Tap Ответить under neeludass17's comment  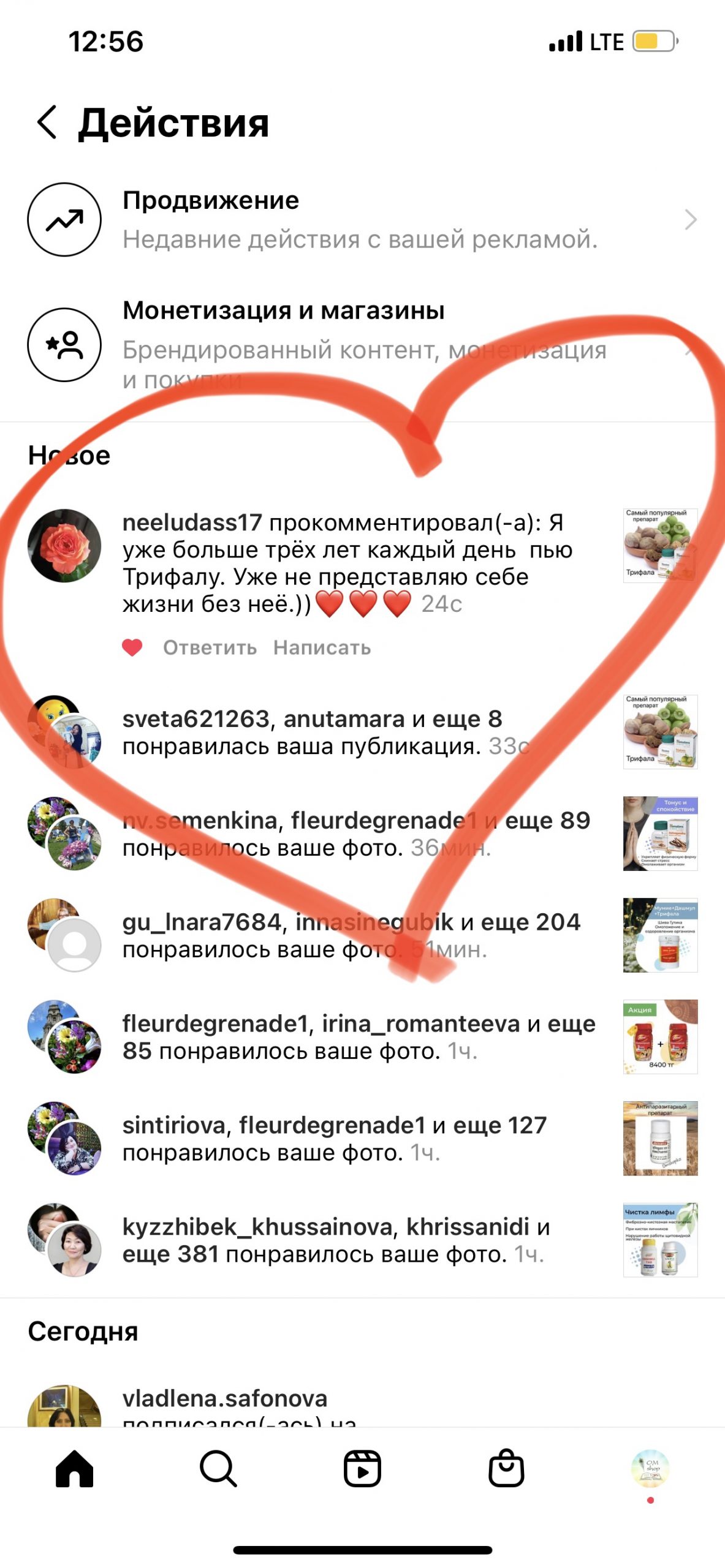(210, 647)
